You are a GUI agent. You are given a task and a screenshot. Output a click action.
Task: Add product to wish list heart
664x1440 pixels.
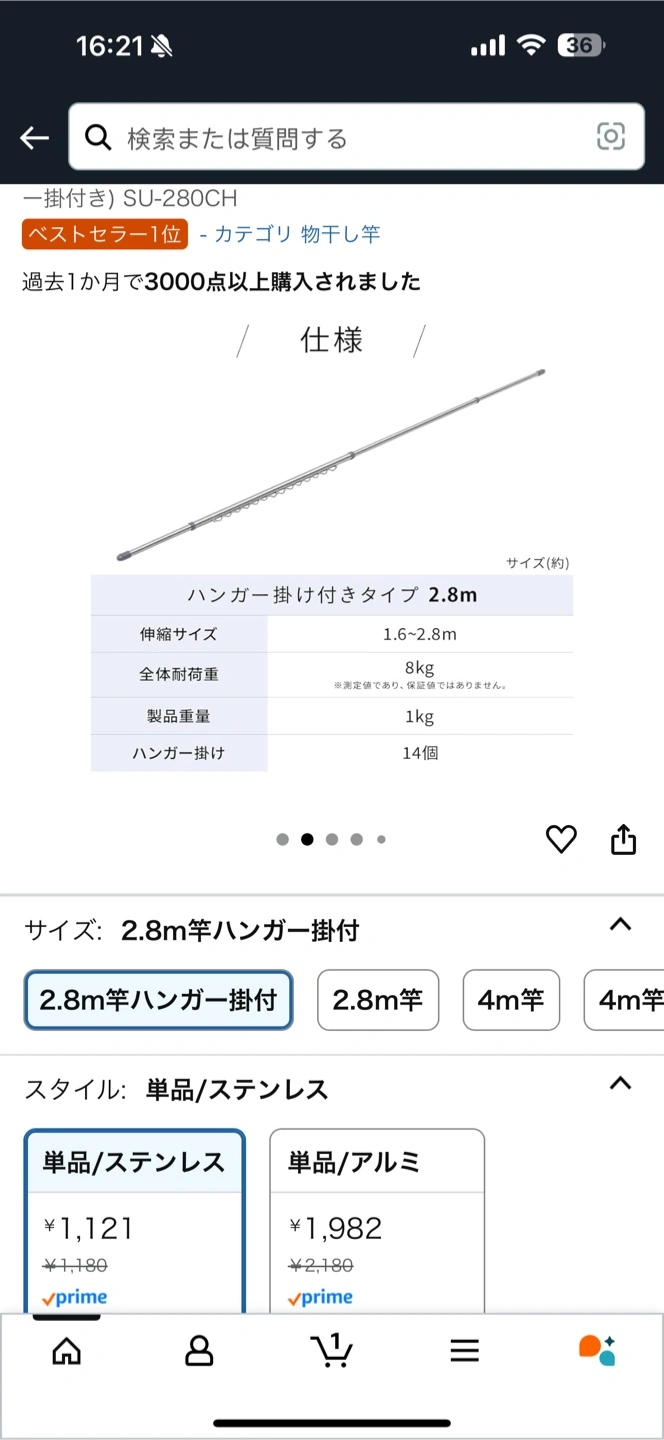[561, 839]
